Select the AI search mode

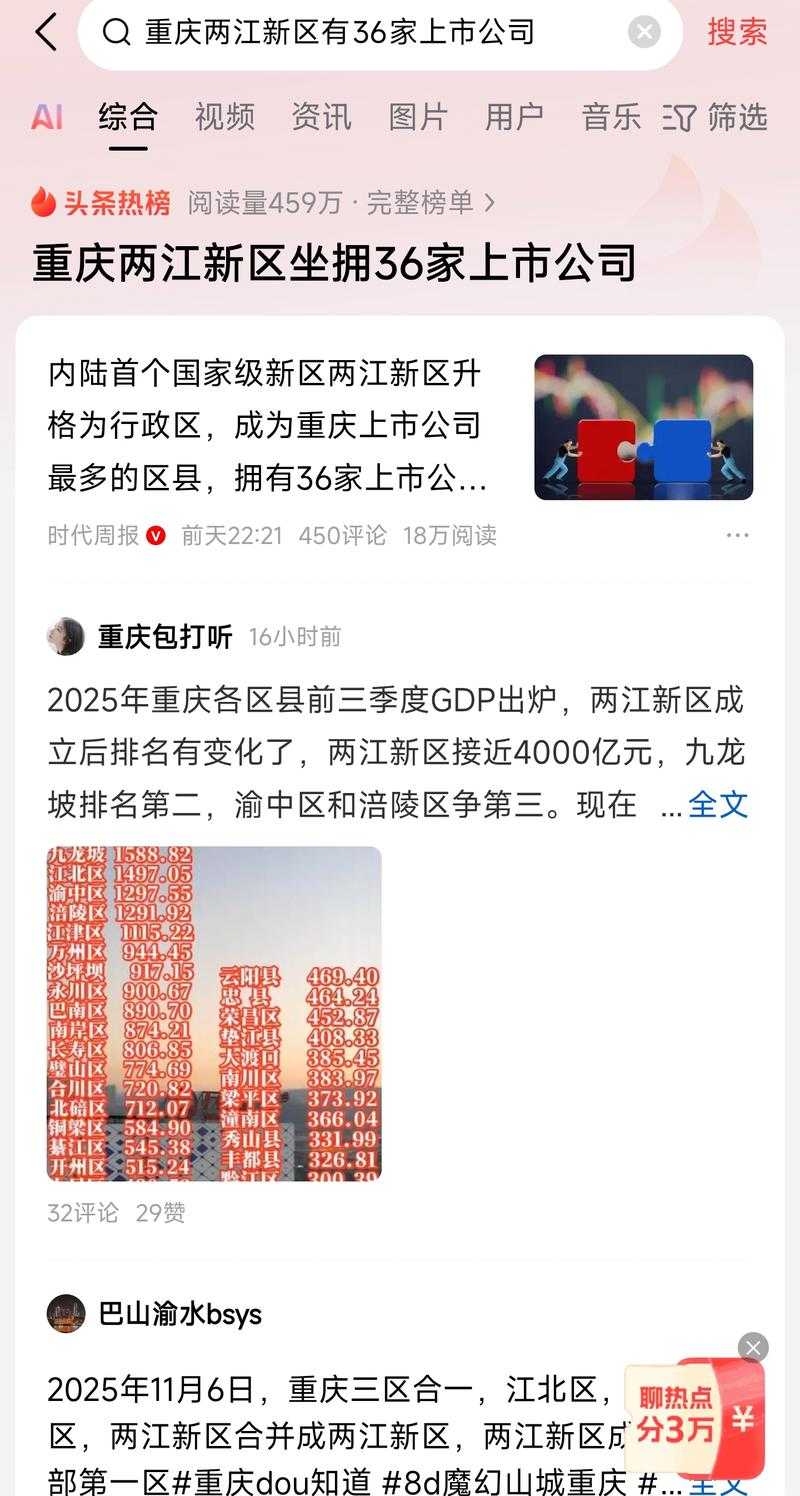pos(45,117)
